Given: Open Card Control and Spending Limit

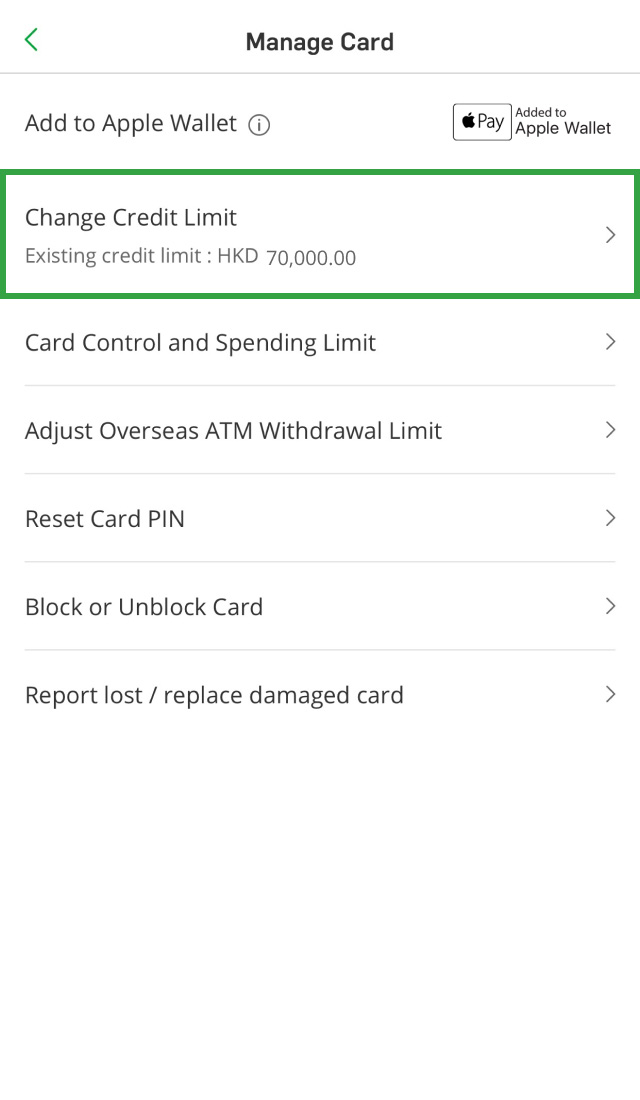Looking at the screenshot, I should coord(320,342).
